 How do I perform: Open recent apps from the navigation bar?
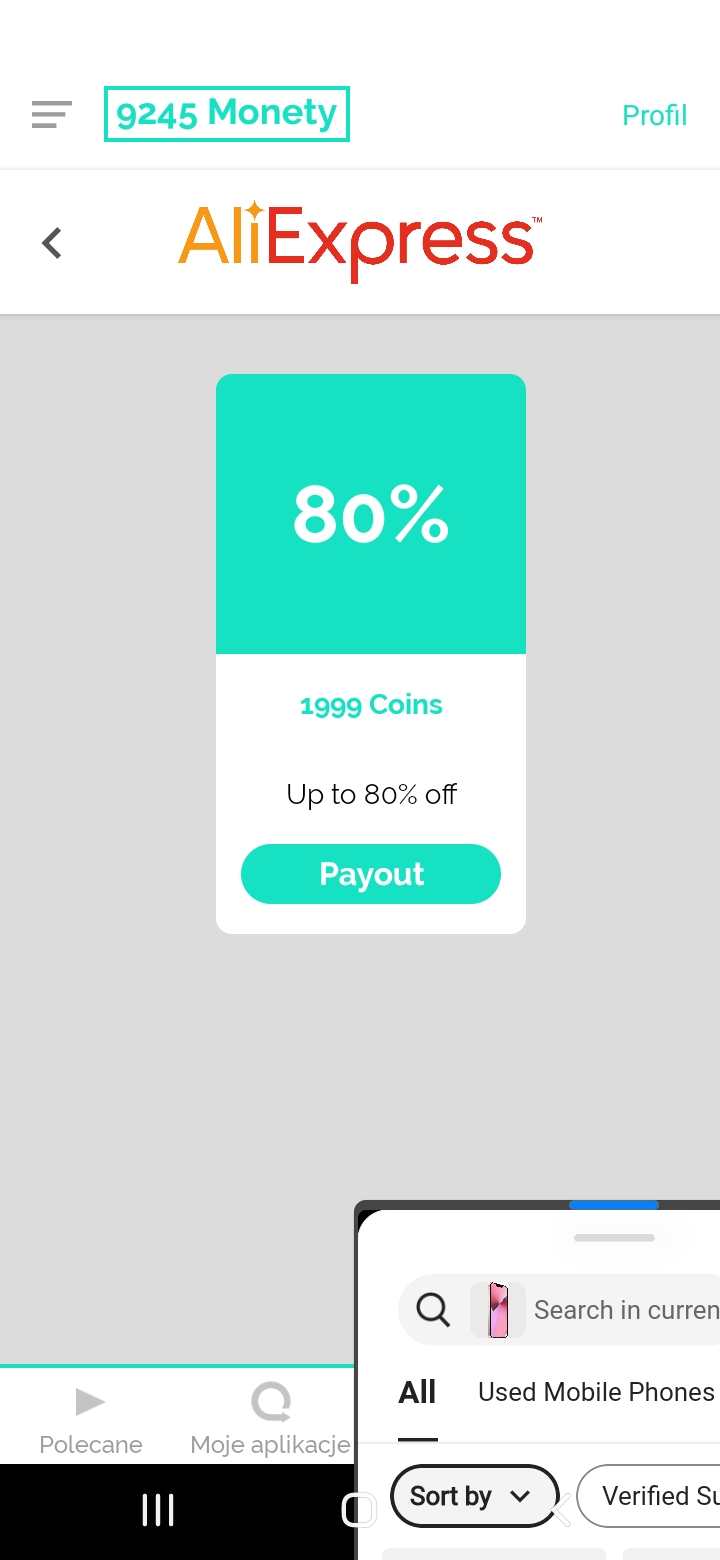158,1510
